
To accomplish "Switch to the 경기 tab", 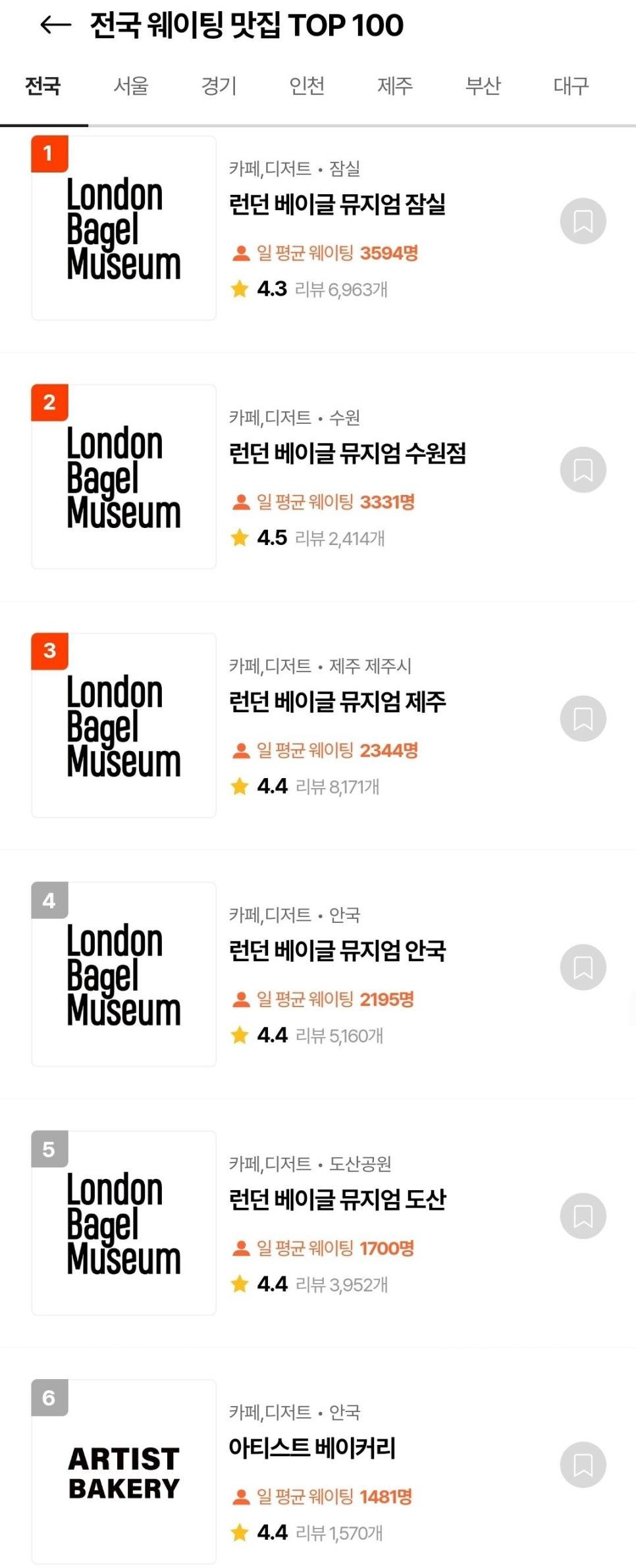I will click(219, 86).
